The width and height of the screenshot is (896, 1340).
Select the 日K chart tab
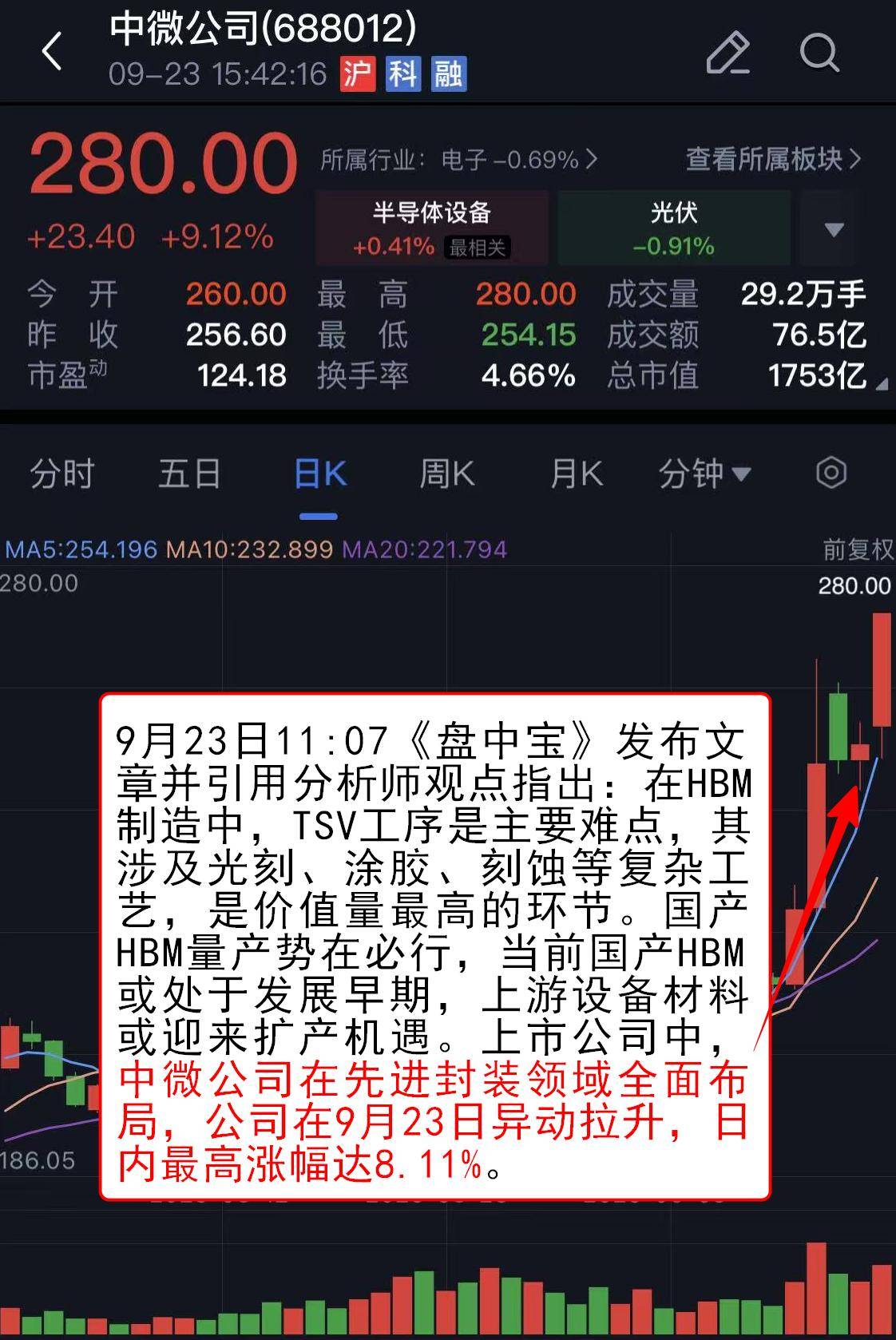click(x=319, y=474)
